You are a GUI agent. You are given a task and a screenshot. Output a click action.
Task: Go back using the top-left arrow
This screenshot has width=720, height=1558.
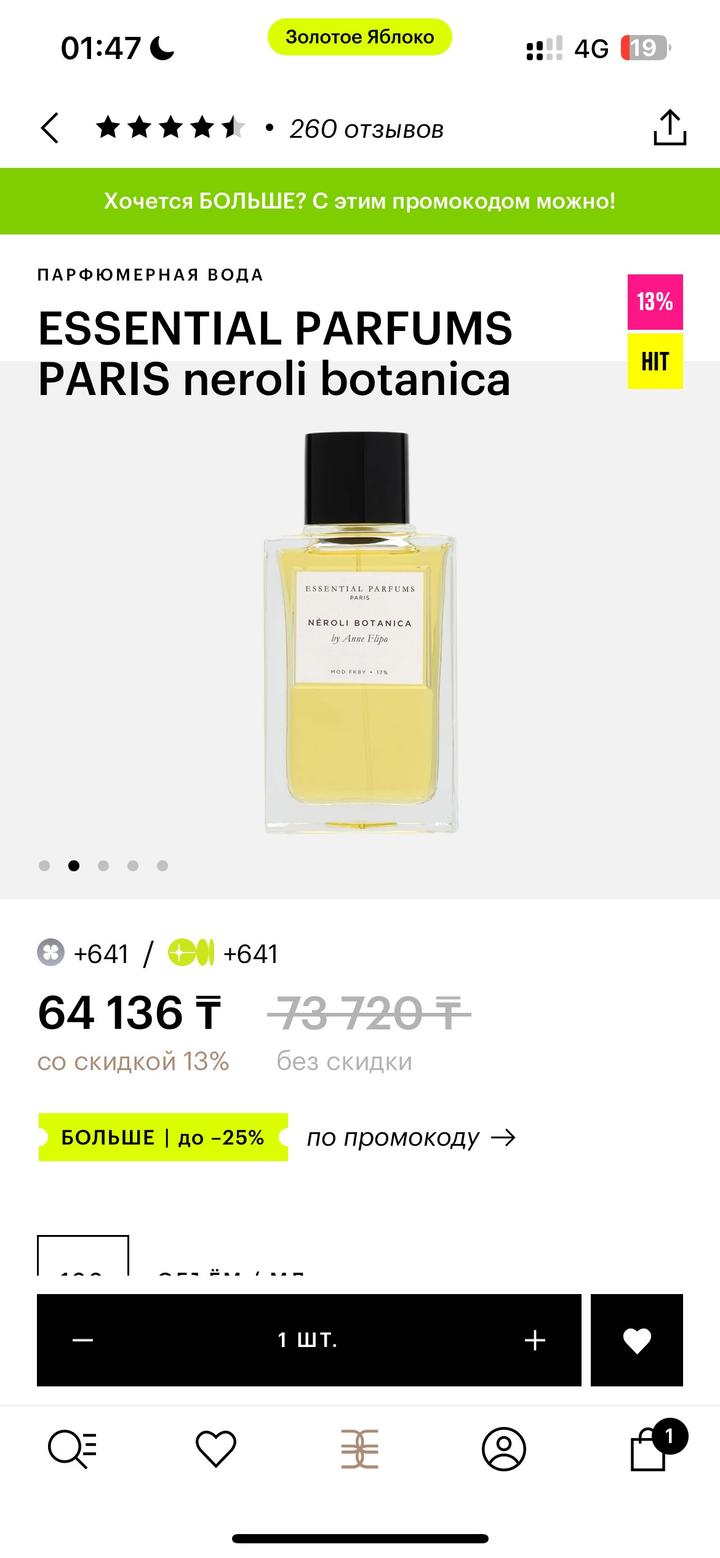tap(50, 128)
